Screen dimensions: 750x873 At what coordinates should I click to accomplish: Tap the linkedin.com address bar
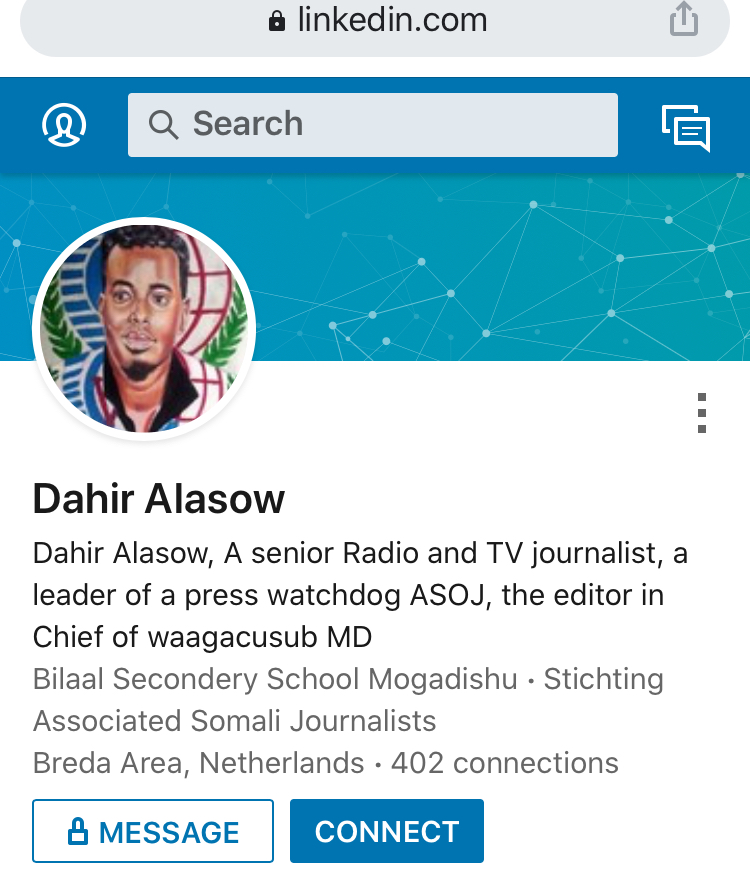(378, 20)
